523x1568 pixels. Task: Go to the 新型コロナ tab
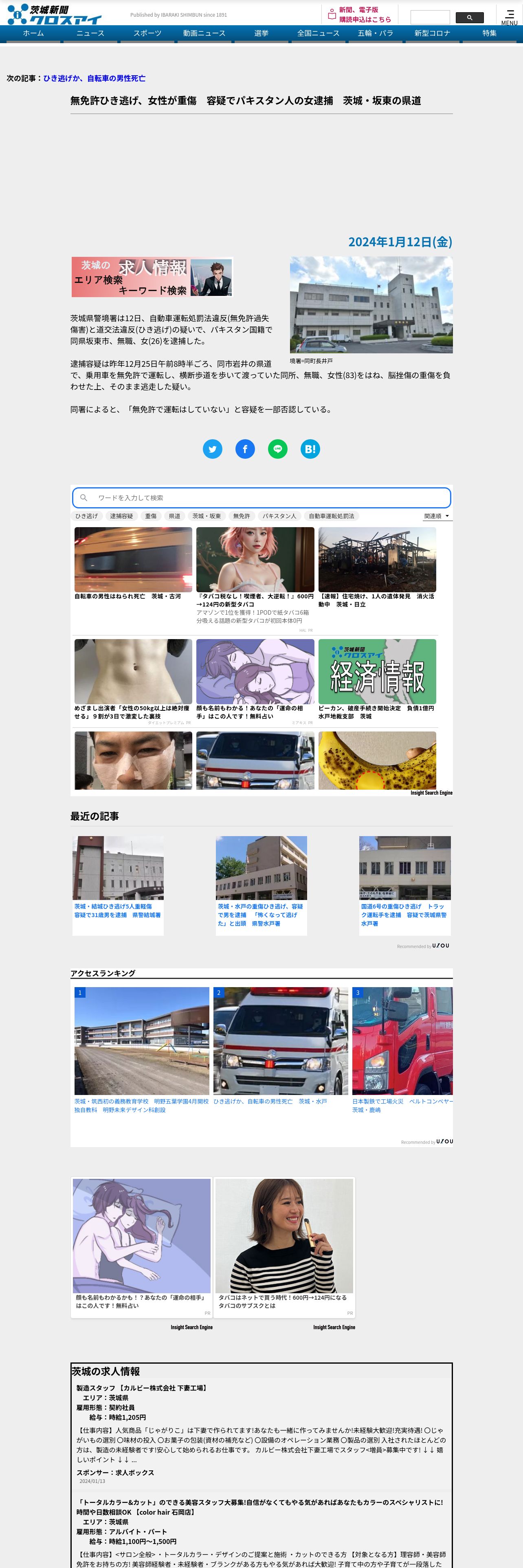tap(432, 33)
